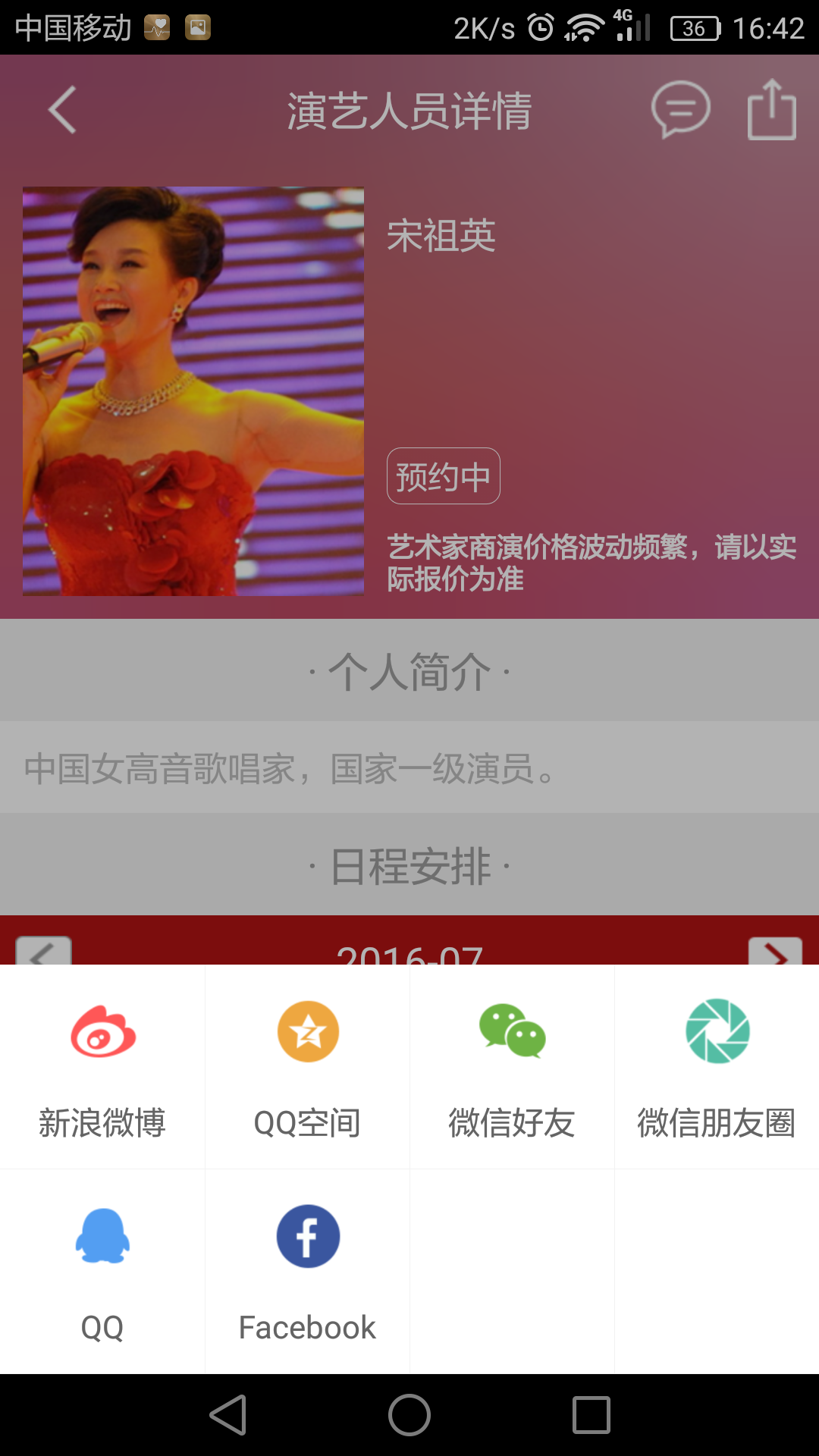Share via QQ
The height and width of the screenshot is (1456, 819).
(102, 1270)
